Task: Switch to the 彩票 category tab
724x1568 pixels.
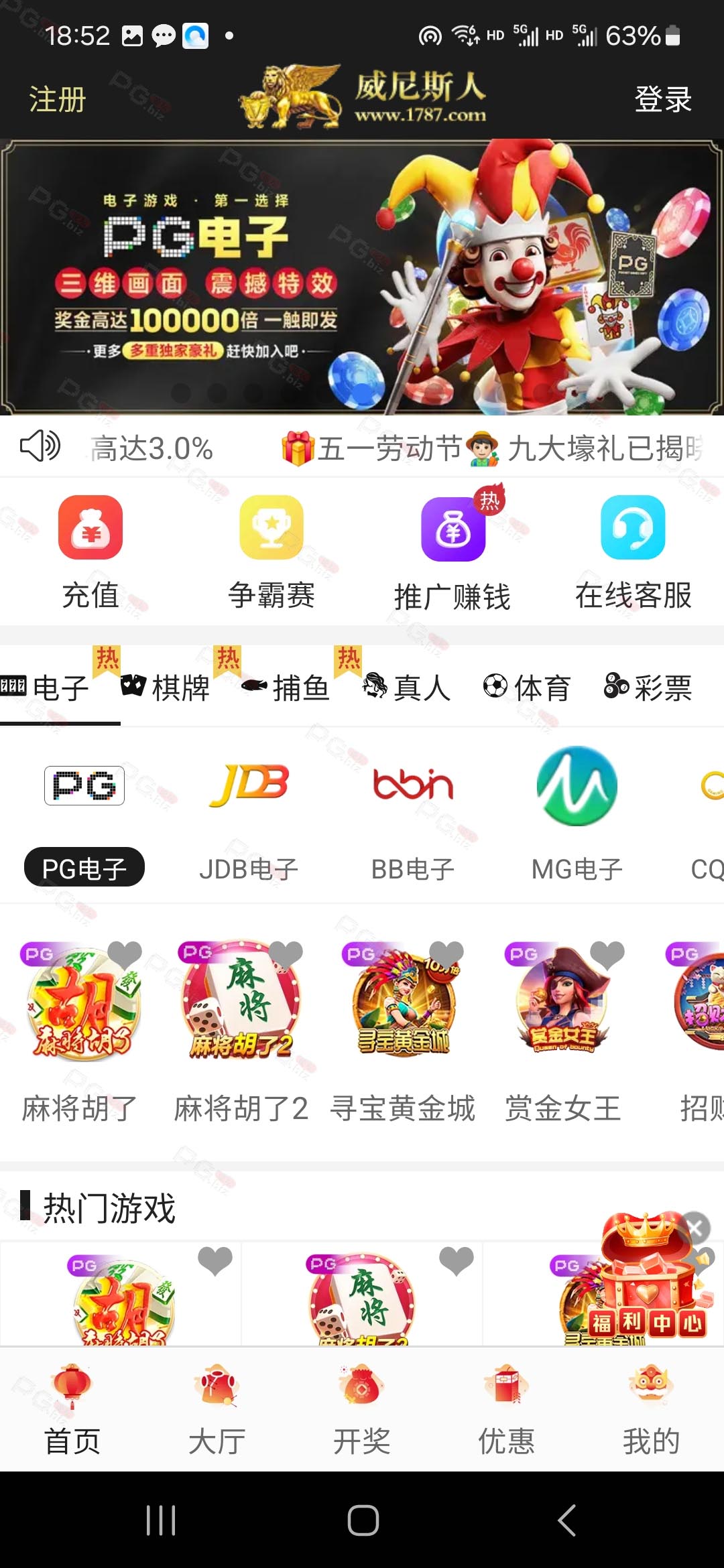Action: pyautogui.click(x=648, y=688)
